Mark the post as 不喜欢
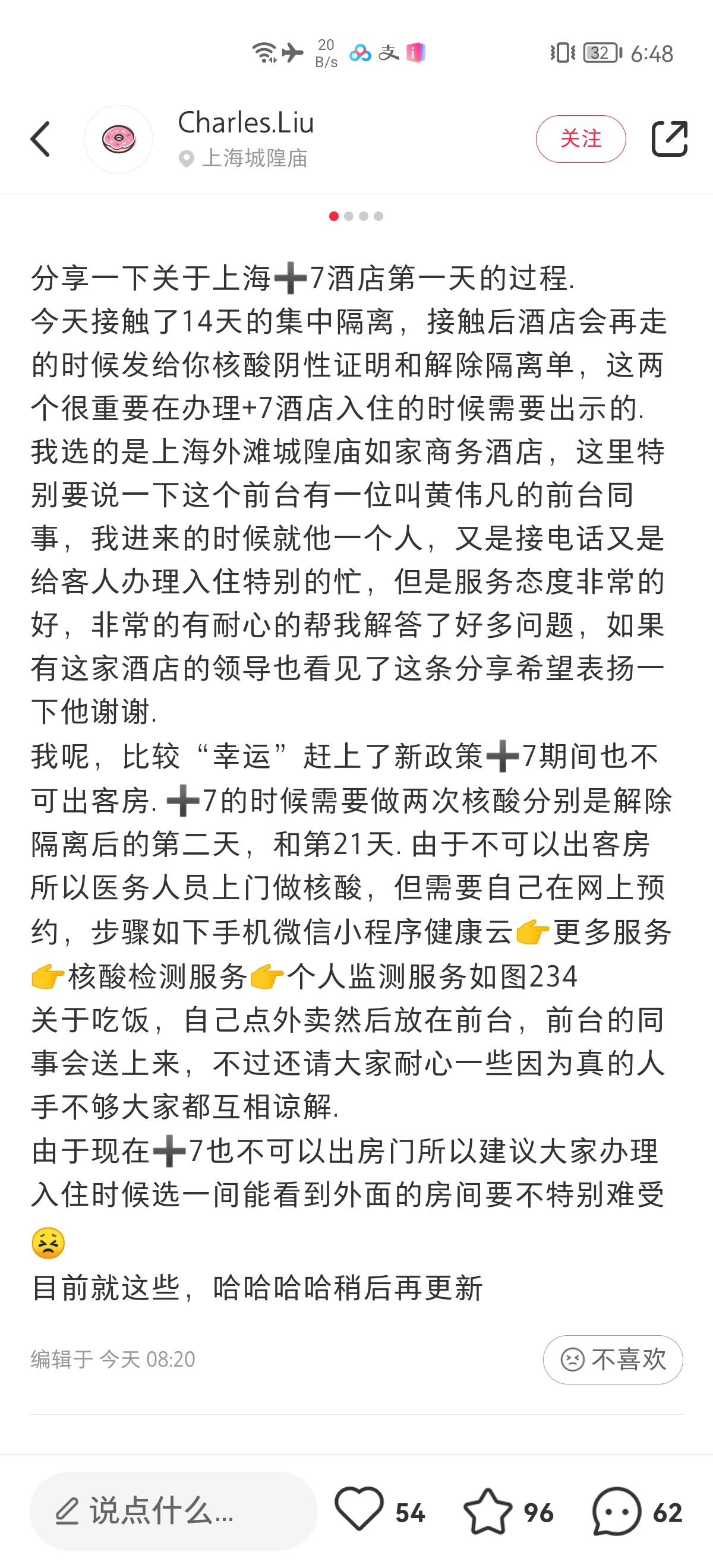The height and width of the screenshot is (1568, 713). pyautogui.click(x=613, y=1359)
